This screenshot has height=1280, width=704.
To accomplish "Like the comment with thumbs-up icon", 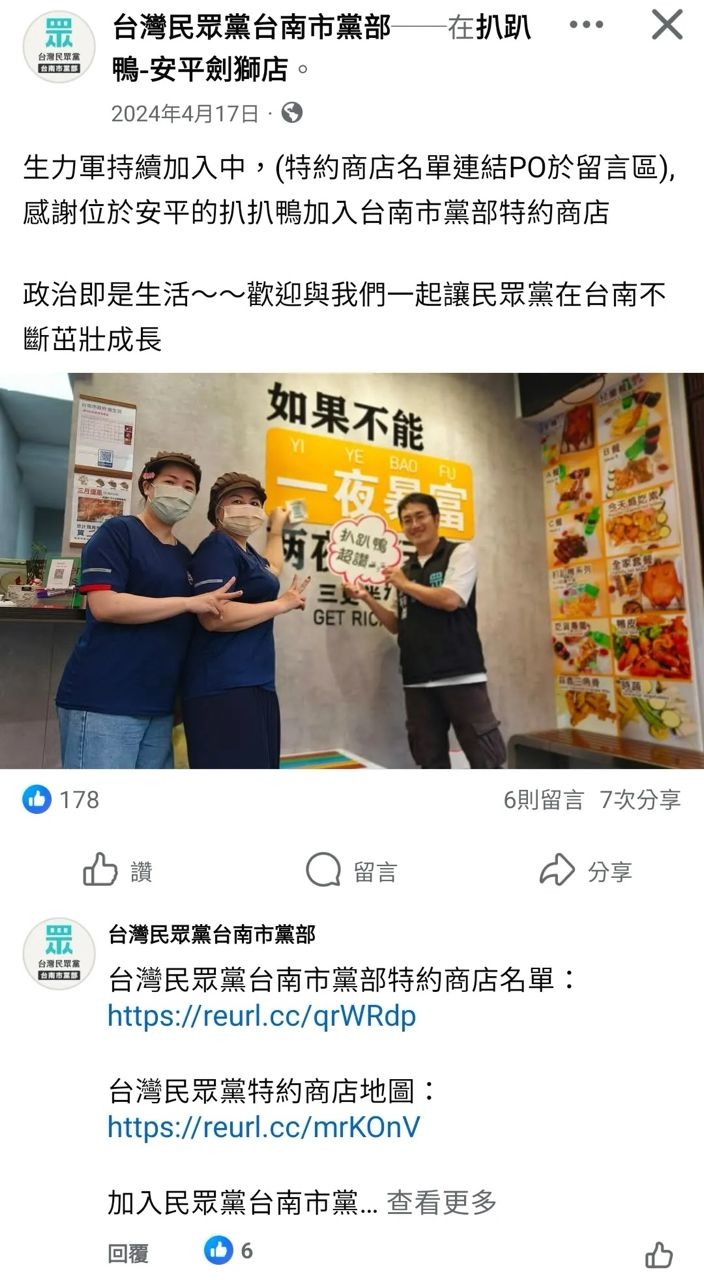I will pyautogui.click(x=658, y=1254).
